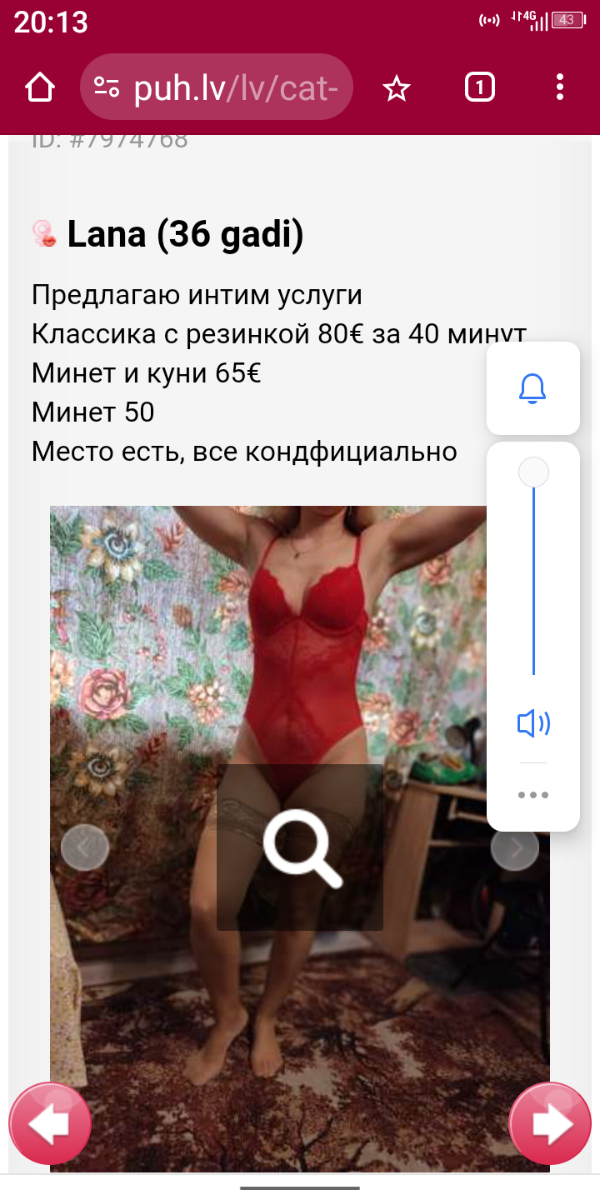The height and width of the screenshot is (1200, 600).
Task: Mute media with the speaker icon
Action: 533,723
